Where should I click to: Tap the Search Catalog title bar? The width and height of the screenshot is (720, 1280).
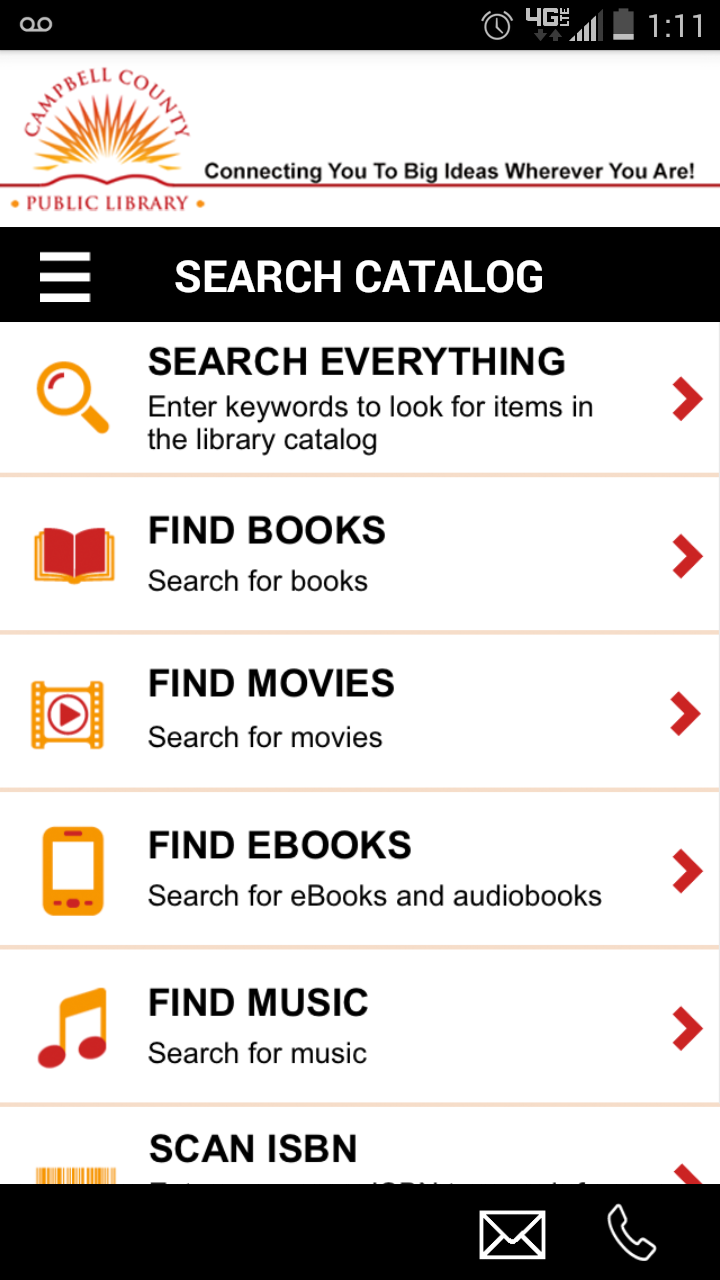tap(360, 275)
